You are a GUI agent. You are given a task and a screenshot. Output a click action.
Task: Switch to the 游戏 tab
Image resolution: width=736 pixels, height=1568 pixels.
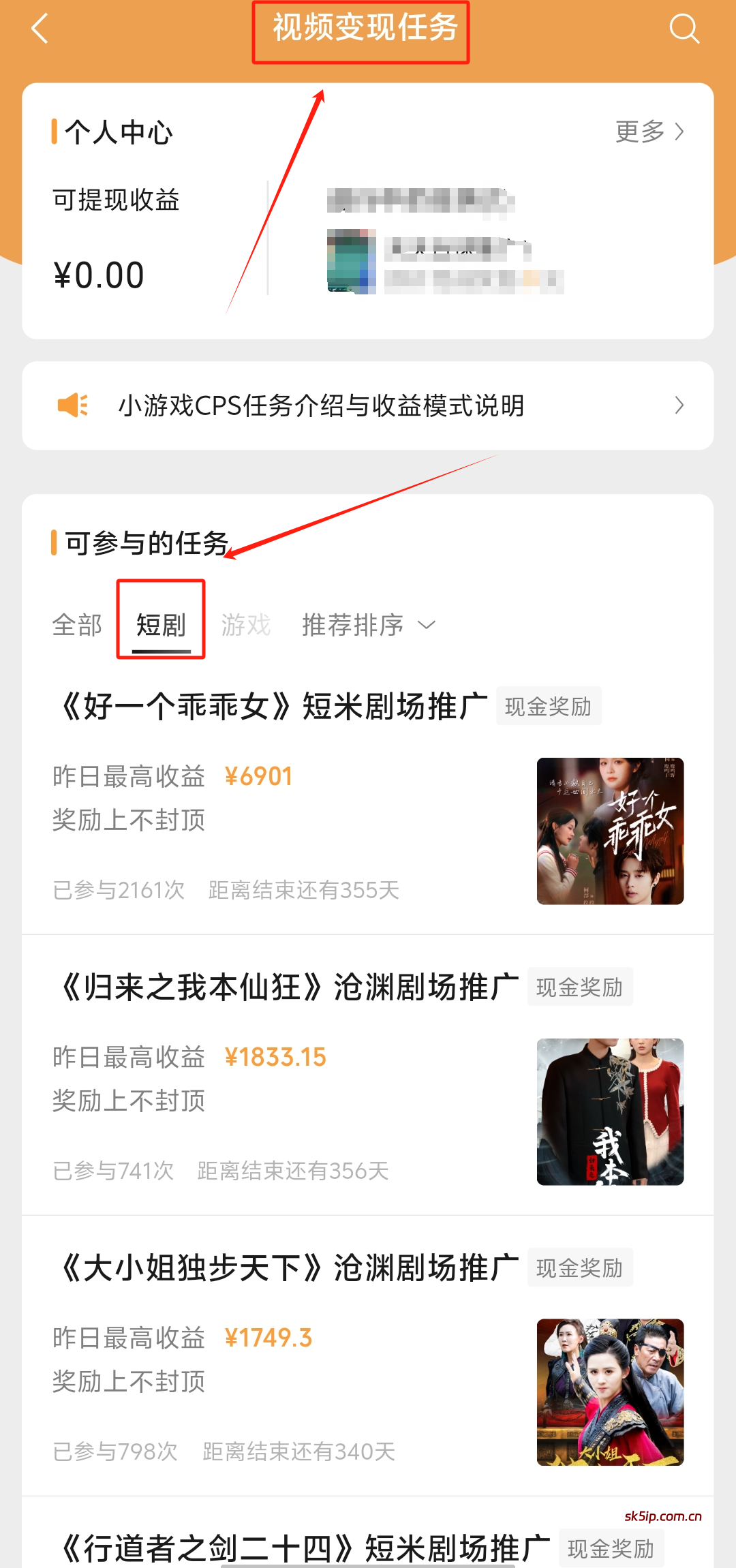point(246,625)
